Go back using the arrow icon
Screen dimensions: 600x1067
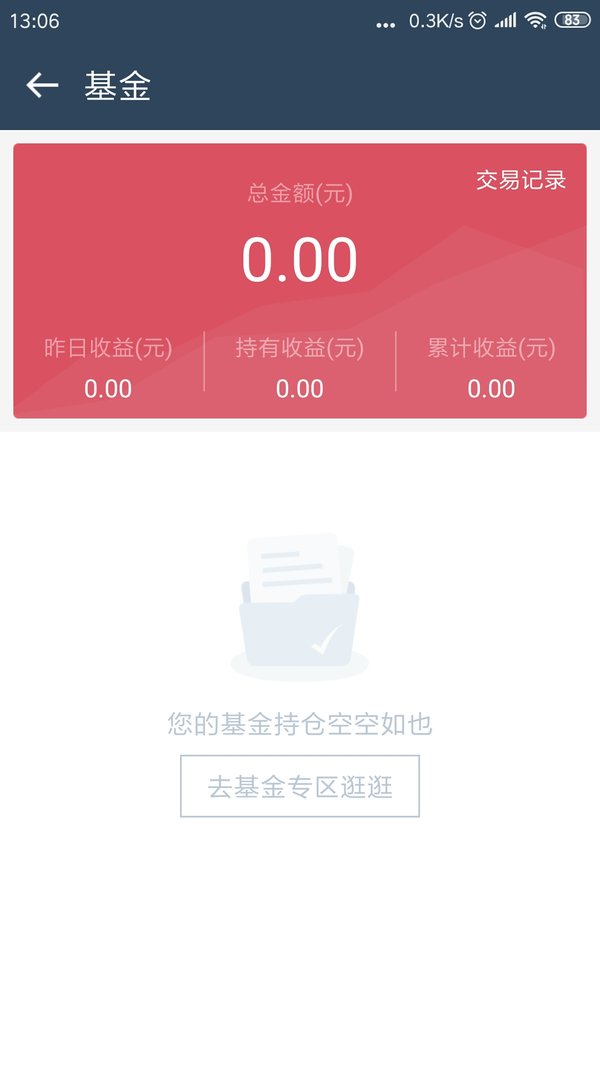coord(42,86)
